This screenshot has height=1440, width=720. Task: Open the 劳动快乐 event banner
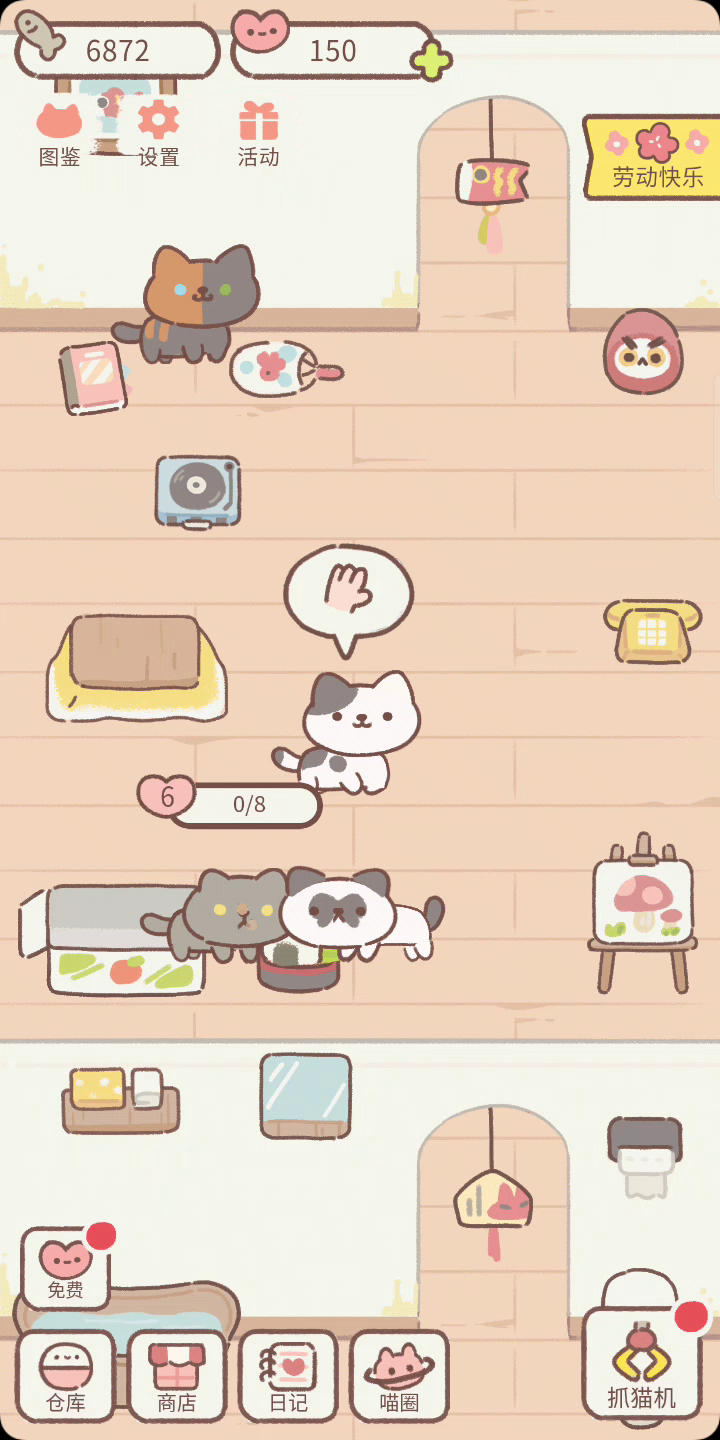pyautogui.click(x=653, y=158)
